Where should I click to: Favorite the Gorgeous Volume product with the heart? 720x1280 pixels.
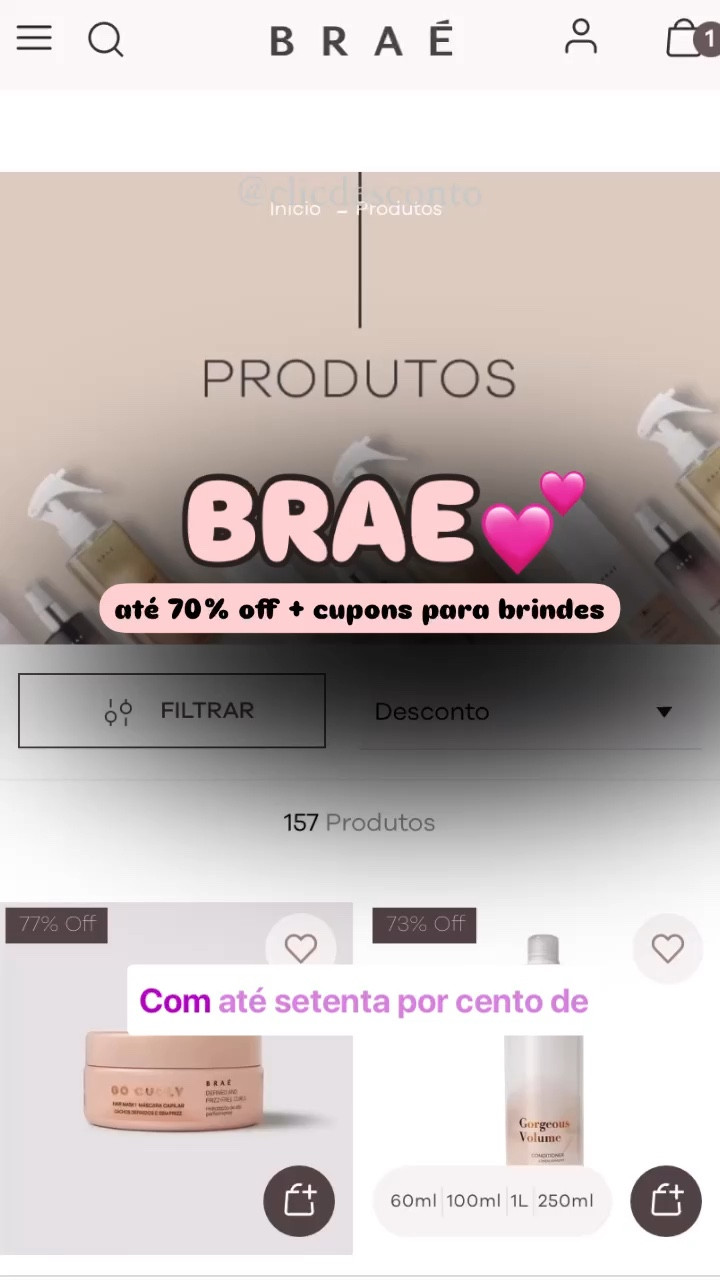pos(667,947)
